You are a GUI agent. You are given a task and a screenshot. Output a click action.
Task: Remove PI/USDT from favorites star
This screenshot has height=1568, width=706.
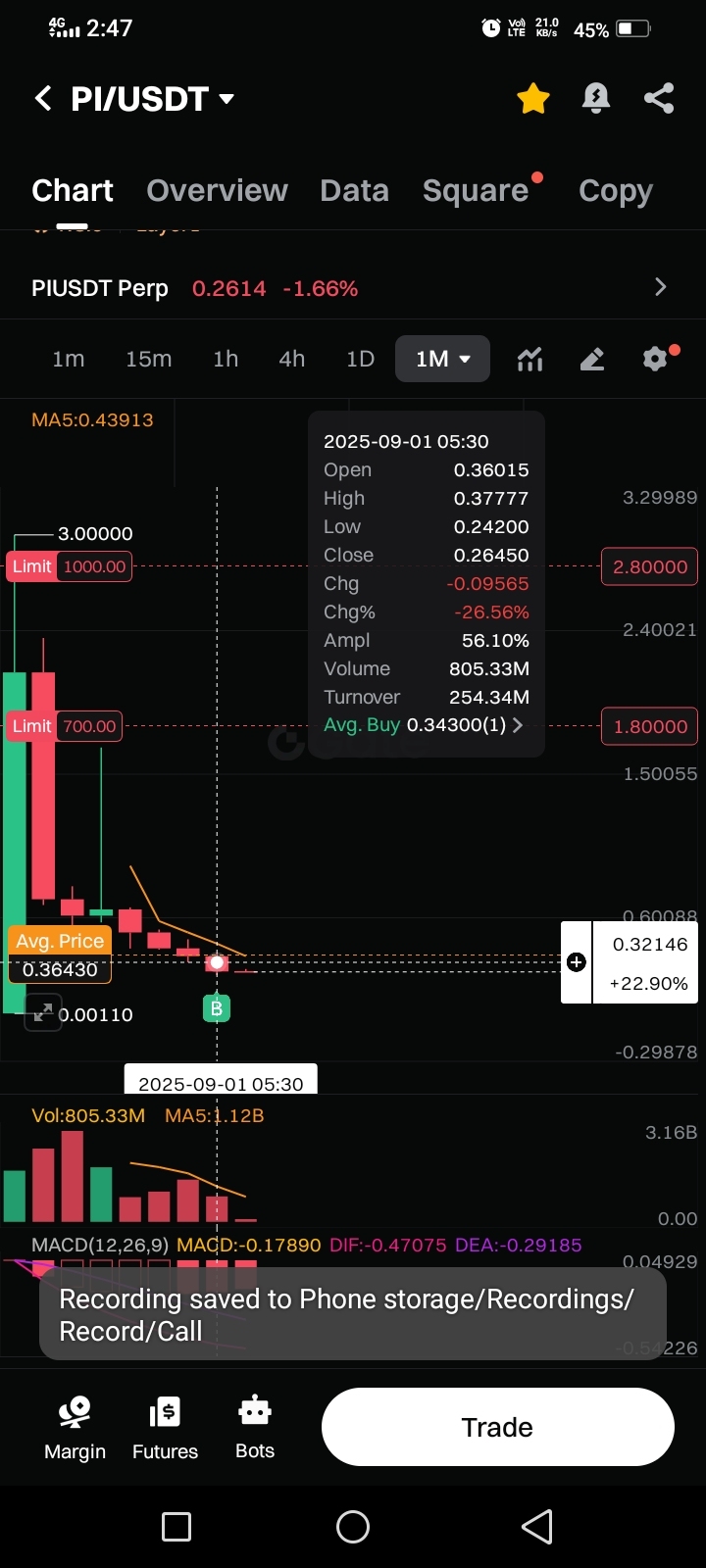[x=532, y=98]
